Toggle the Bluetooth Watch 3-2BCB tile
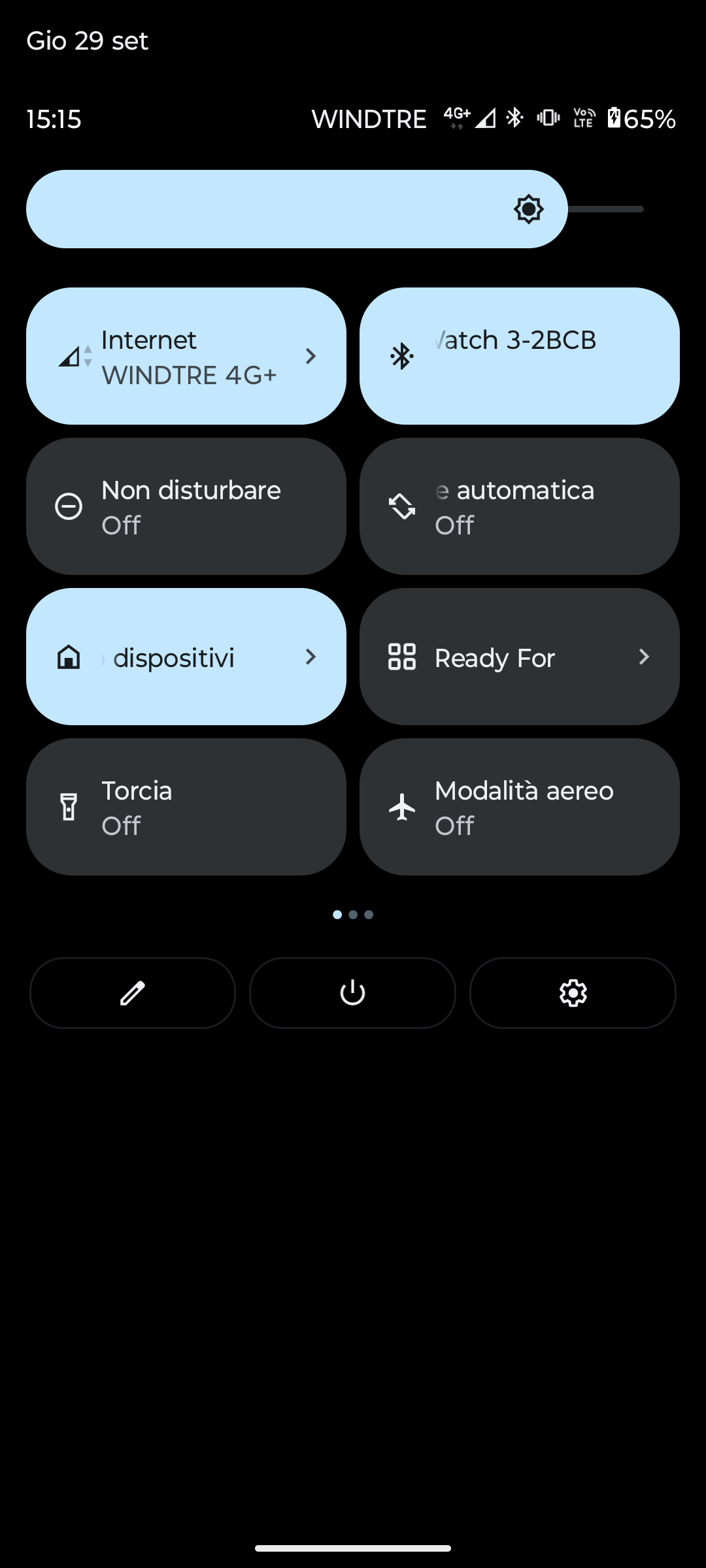The image size is (706, 1568). pyautogui.click(x=520, y=356)
